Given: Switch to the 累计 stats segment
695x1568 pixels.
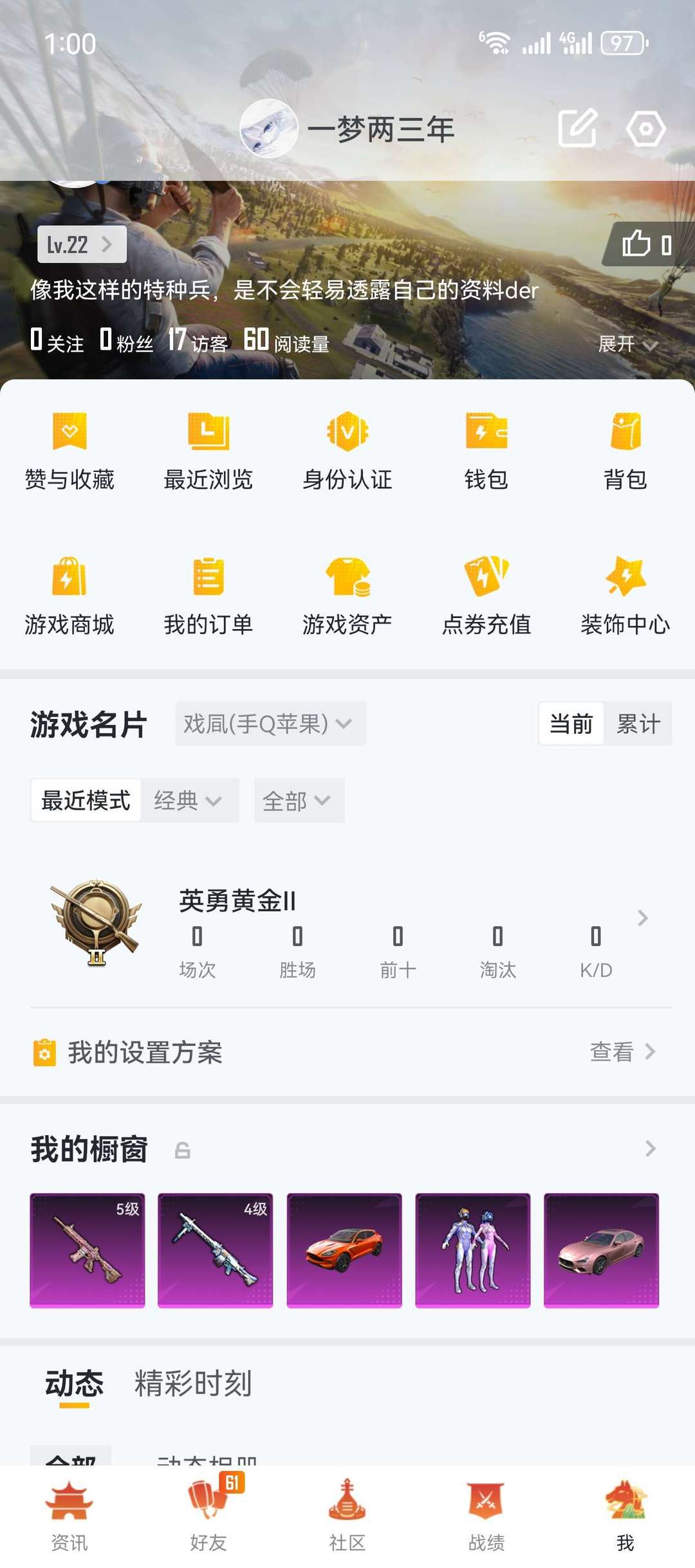Looking at the screenshot, I should [x=638, y=724].
